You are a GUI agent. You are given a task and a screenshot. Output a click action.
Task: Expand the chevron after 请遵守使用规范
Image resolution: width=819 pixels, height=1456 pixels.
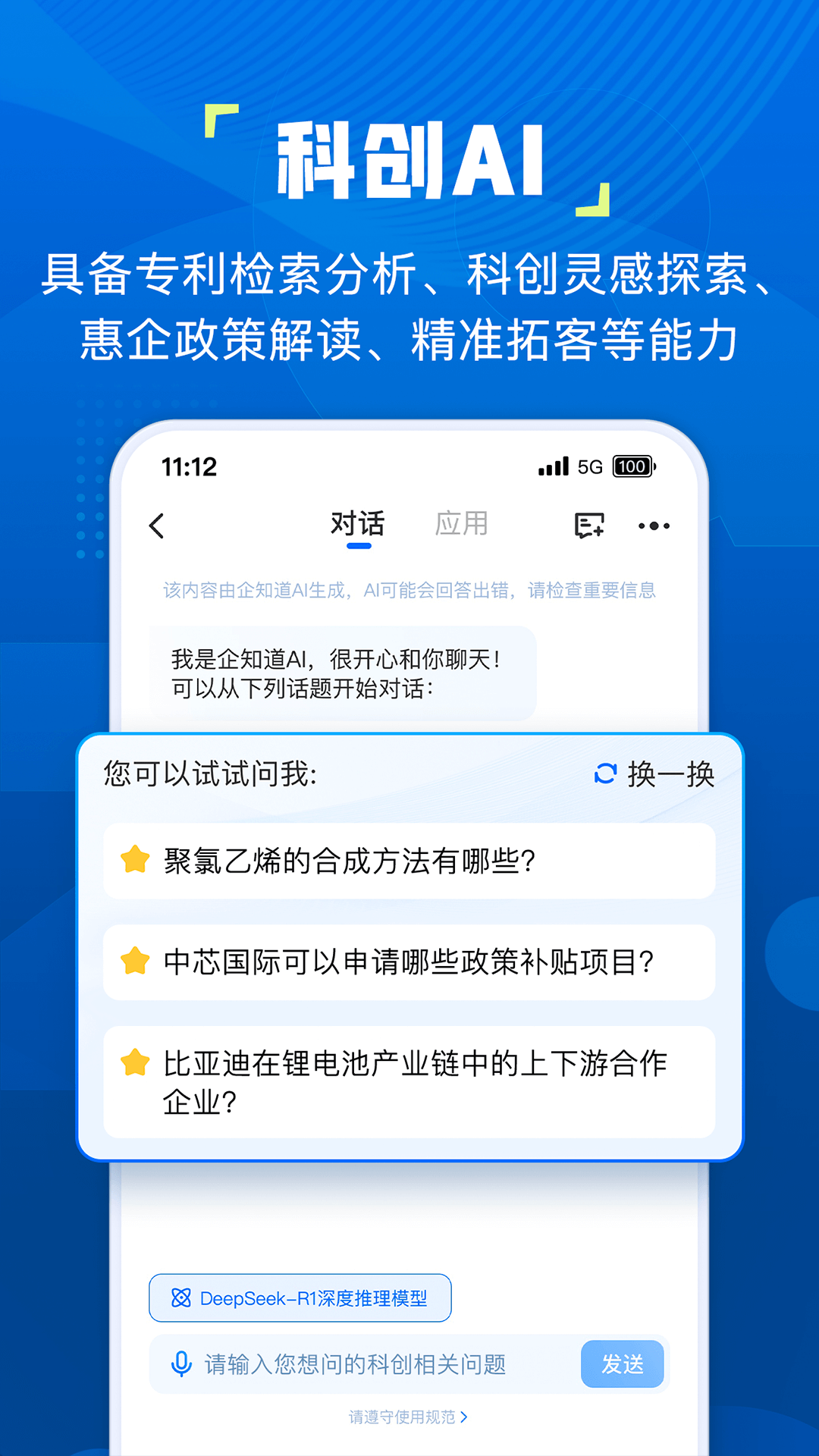click(466, 1417)
